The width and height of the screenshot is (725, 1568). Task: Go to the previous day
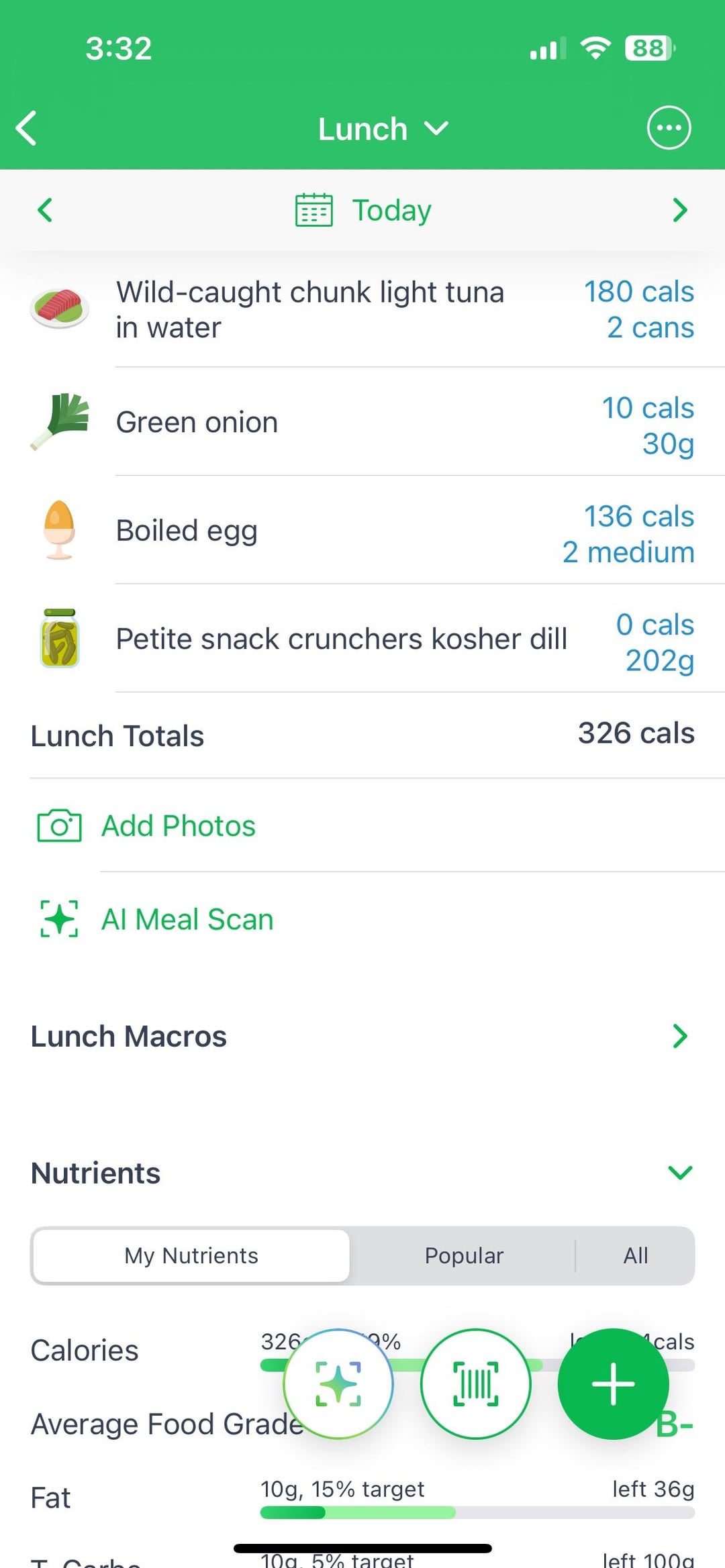tap(45, 210)
